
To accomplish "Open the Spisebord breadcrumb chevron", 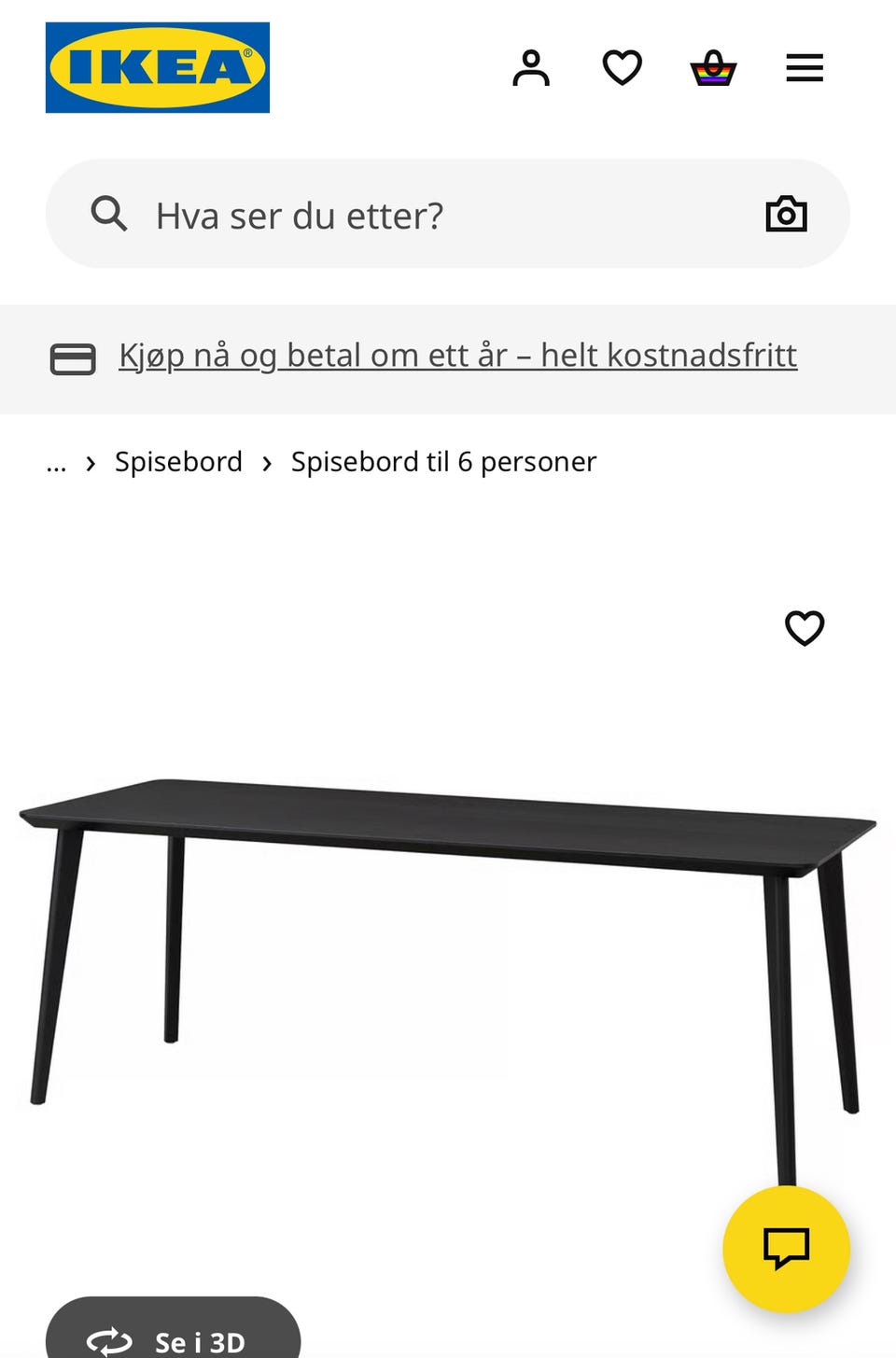I will click(90, 463).
